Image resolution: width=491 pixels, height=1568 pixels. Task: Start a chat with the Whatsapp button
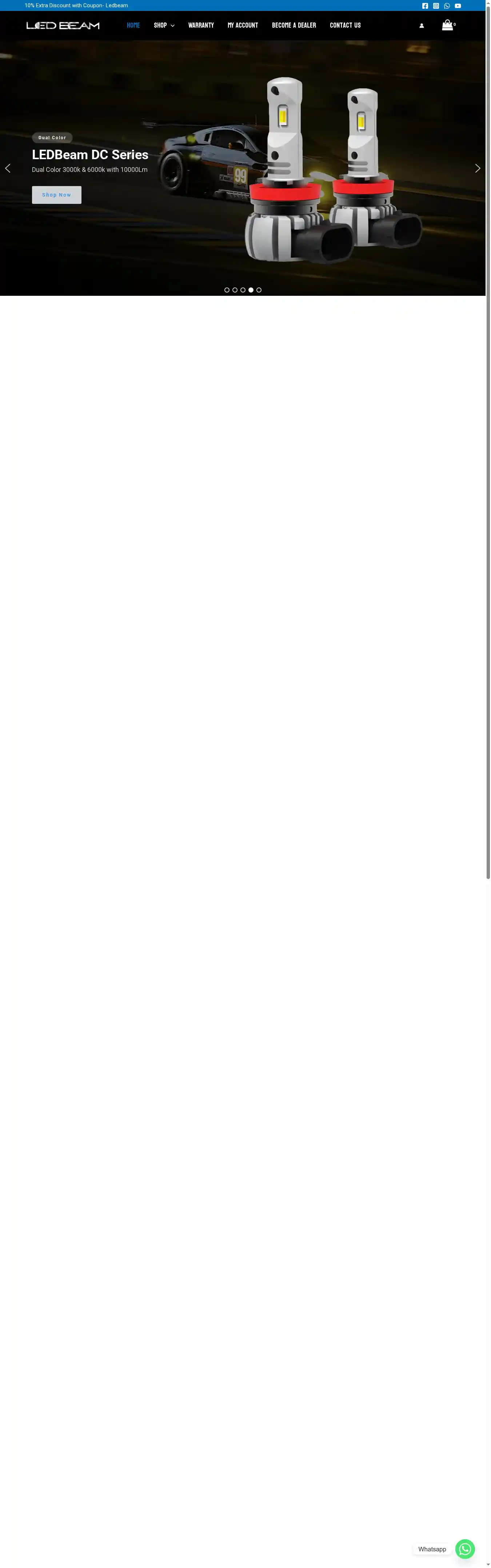click(465, 1549)
